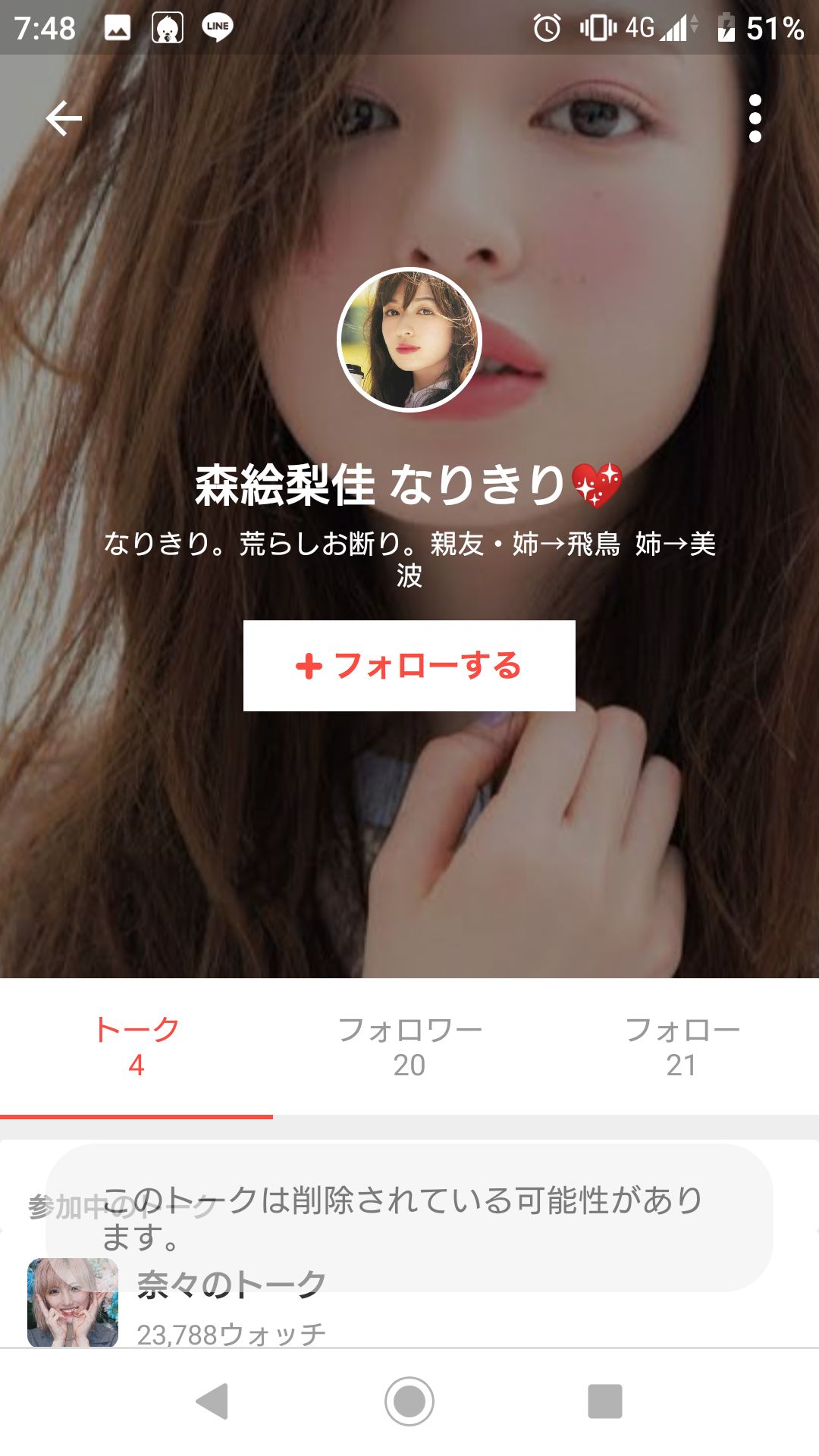This screenshot has width=819, height=1456.
Task: Open Android recent apps with the square button
Action: pyautogui.click(x=603, y=1400)
